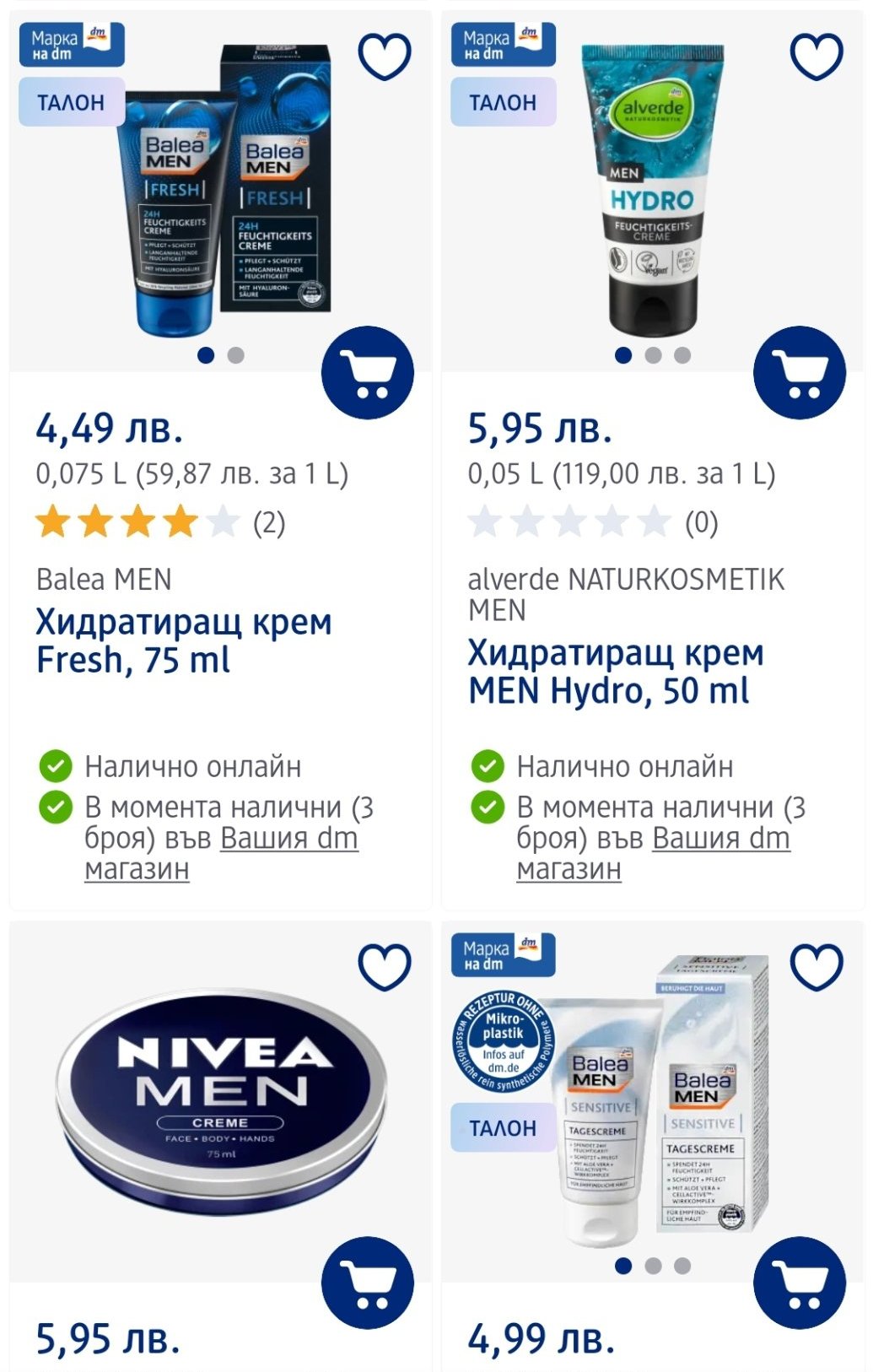Add alverde MEN Hydro cream to favorites
873x1372 pixels.
click(816, 57)
